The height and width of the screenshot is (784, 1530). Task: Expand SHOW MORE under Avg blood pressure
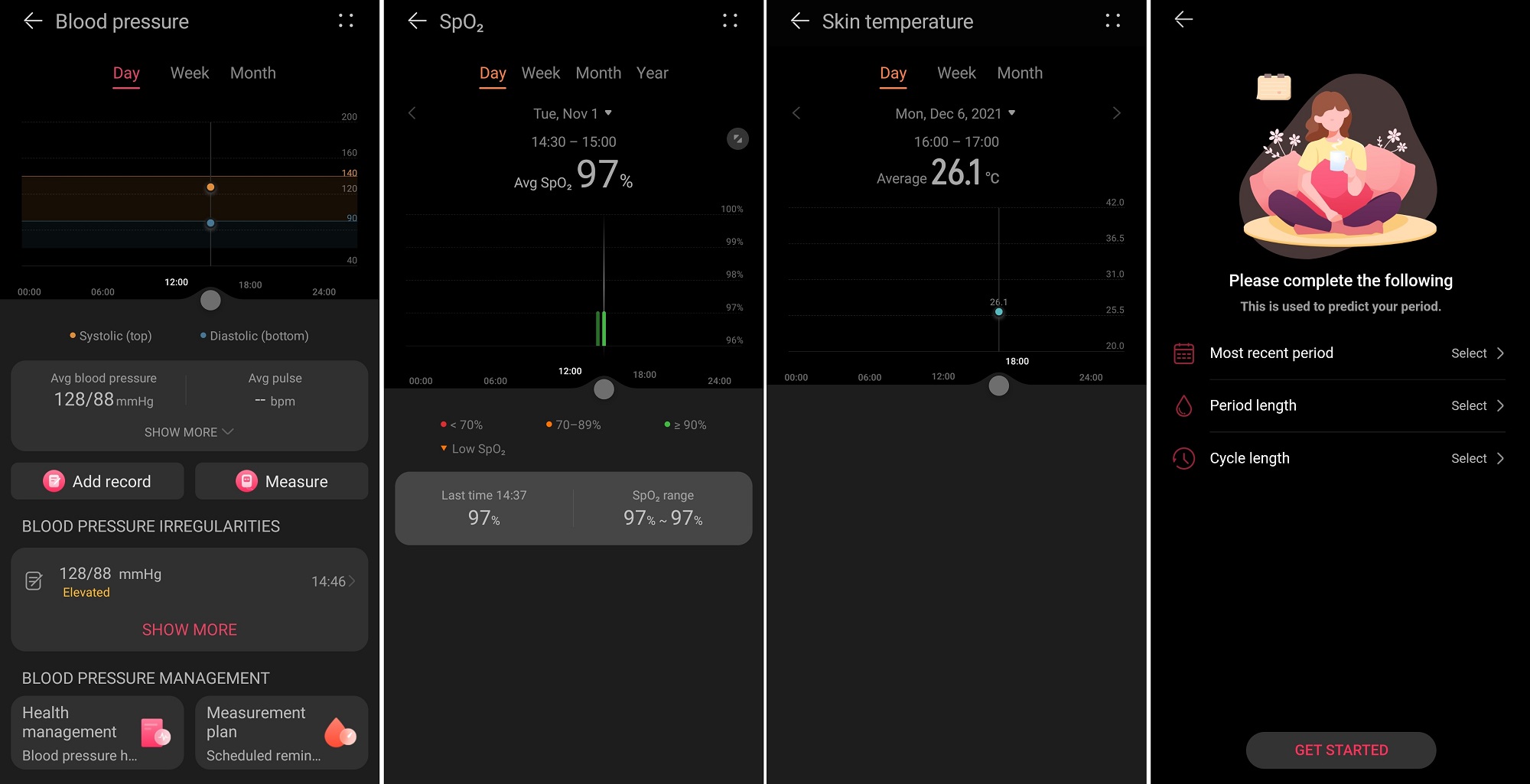point(189,432)
